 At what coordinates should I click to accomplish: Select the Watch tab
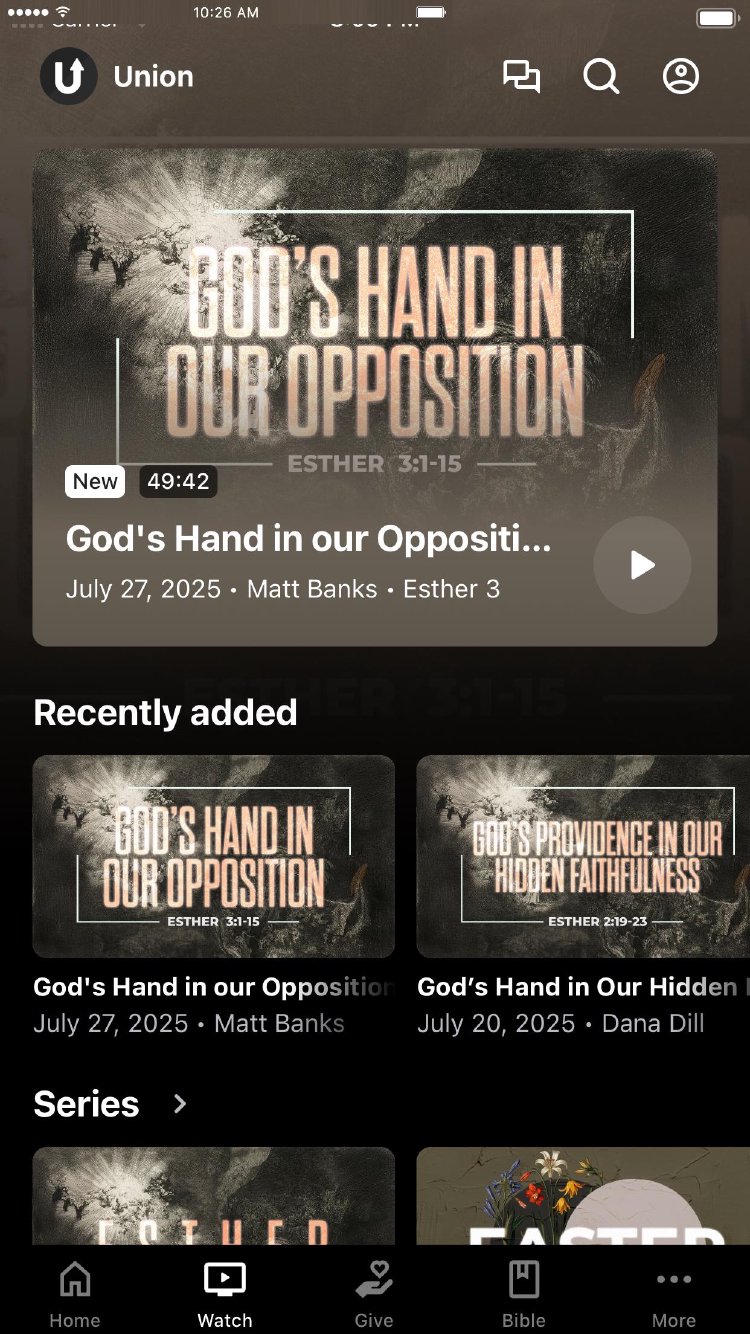coord(225,1294)
